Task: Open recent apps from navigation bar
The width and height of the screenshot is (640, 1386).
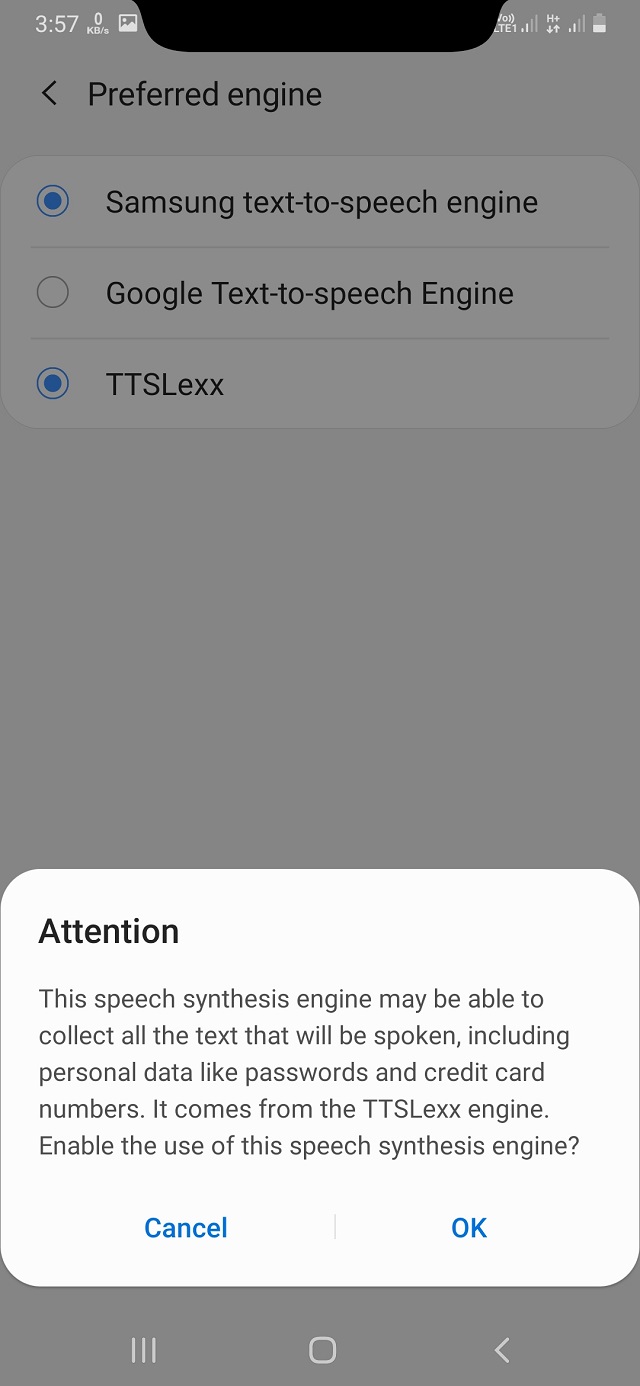Action: (144, 1351)
